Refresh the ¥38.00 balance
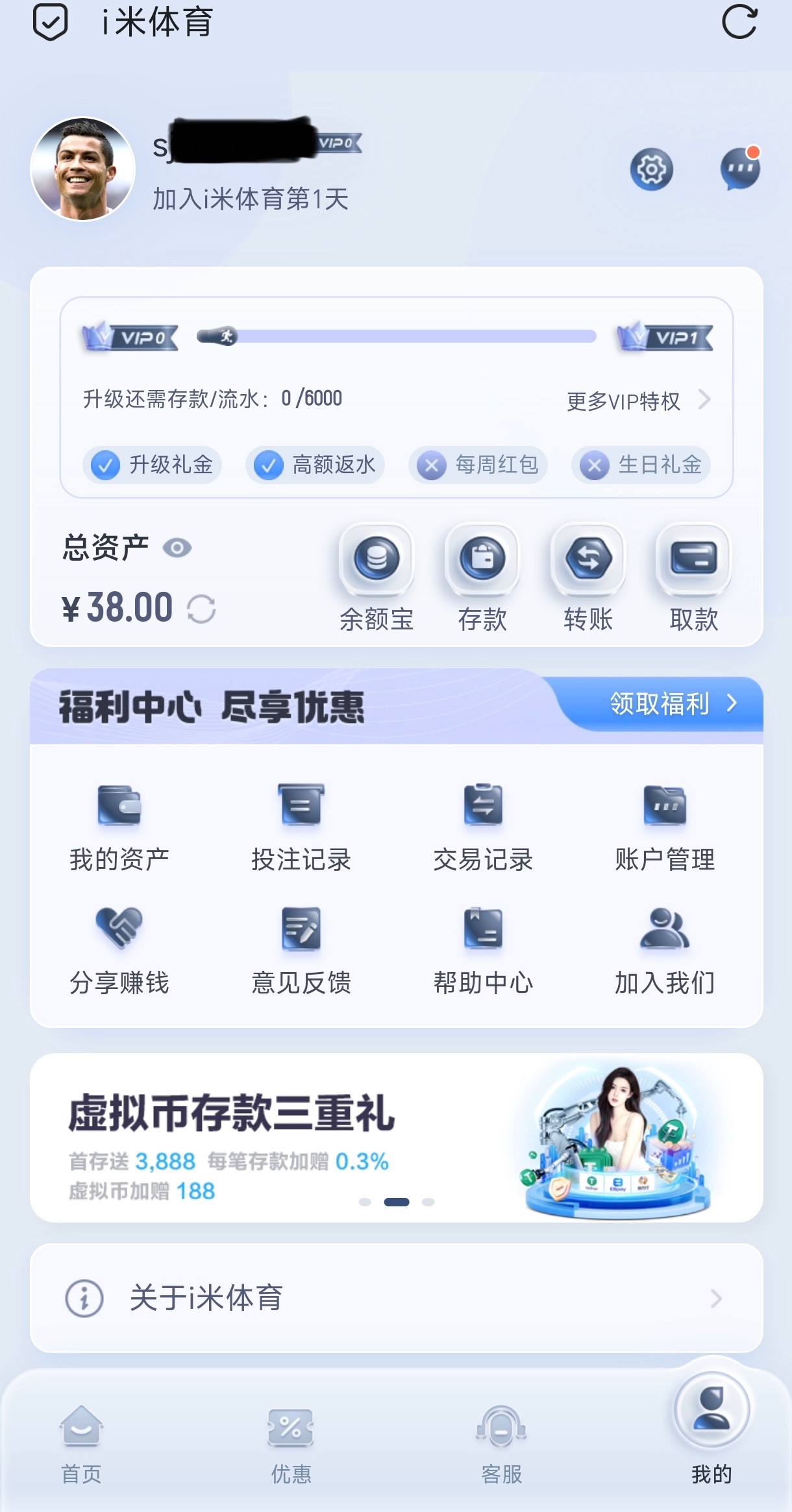The height and width of the screenshot is (1512, 792). 201,609
